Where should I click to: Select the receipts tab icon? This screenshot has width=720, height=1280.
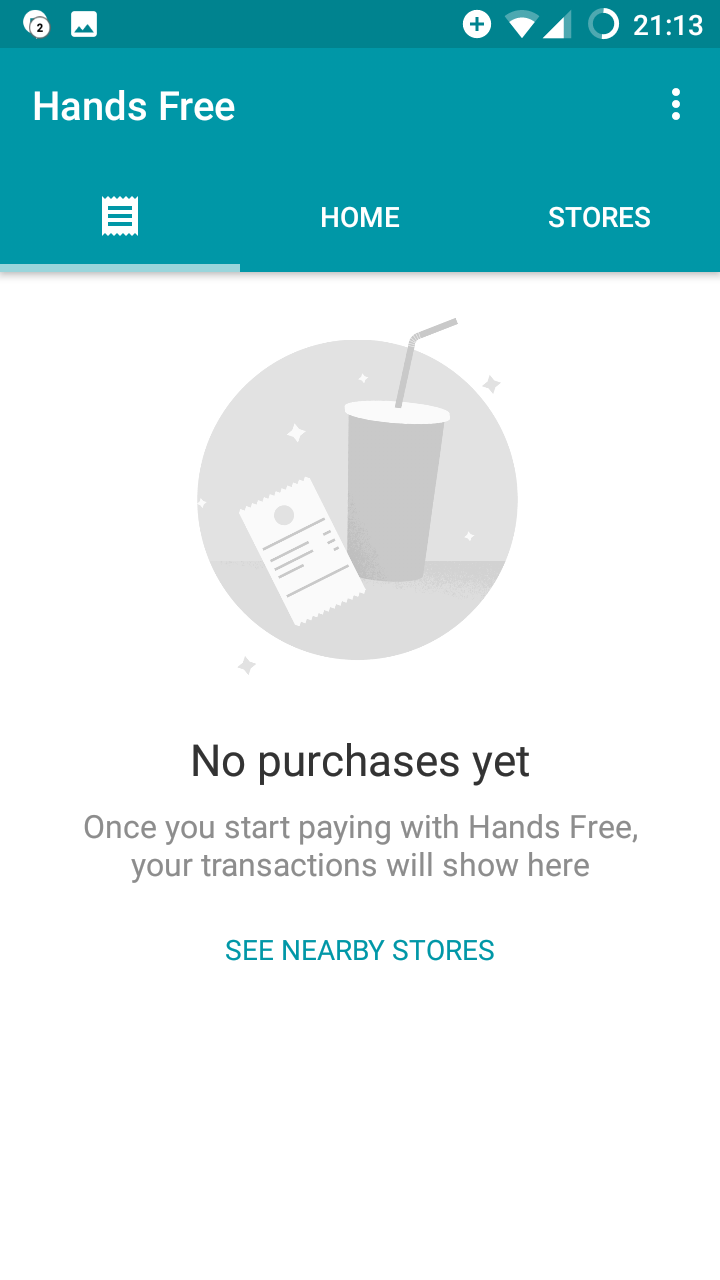(120, 217)
